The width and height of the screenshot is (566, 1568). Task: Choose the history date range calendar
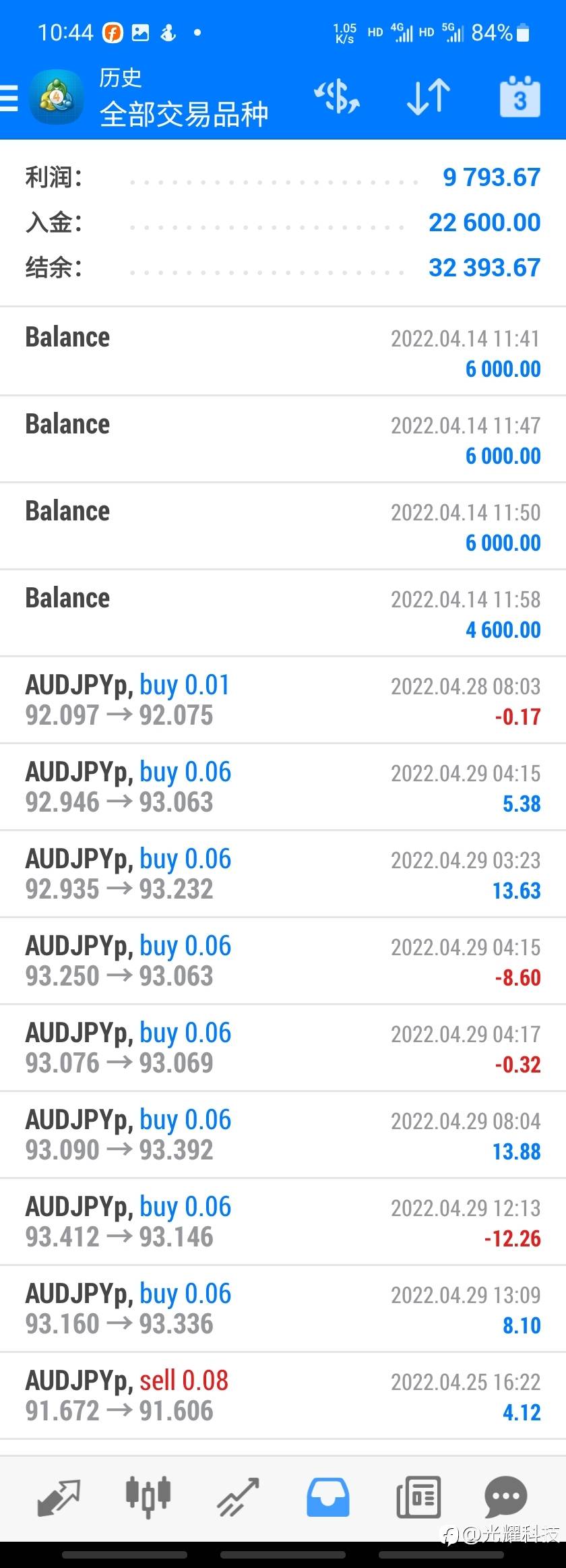point(520,98)
